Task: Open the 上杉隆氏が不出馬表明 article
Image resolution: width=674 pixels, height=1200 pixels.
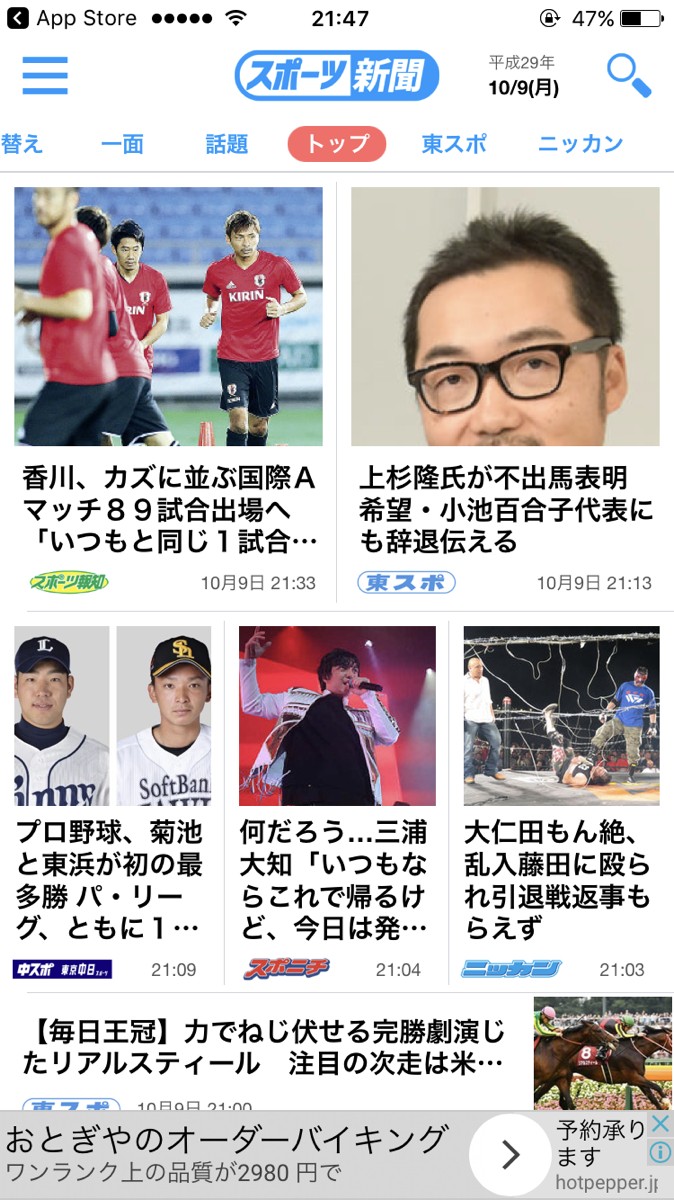Action: click(x=505, y=509)
